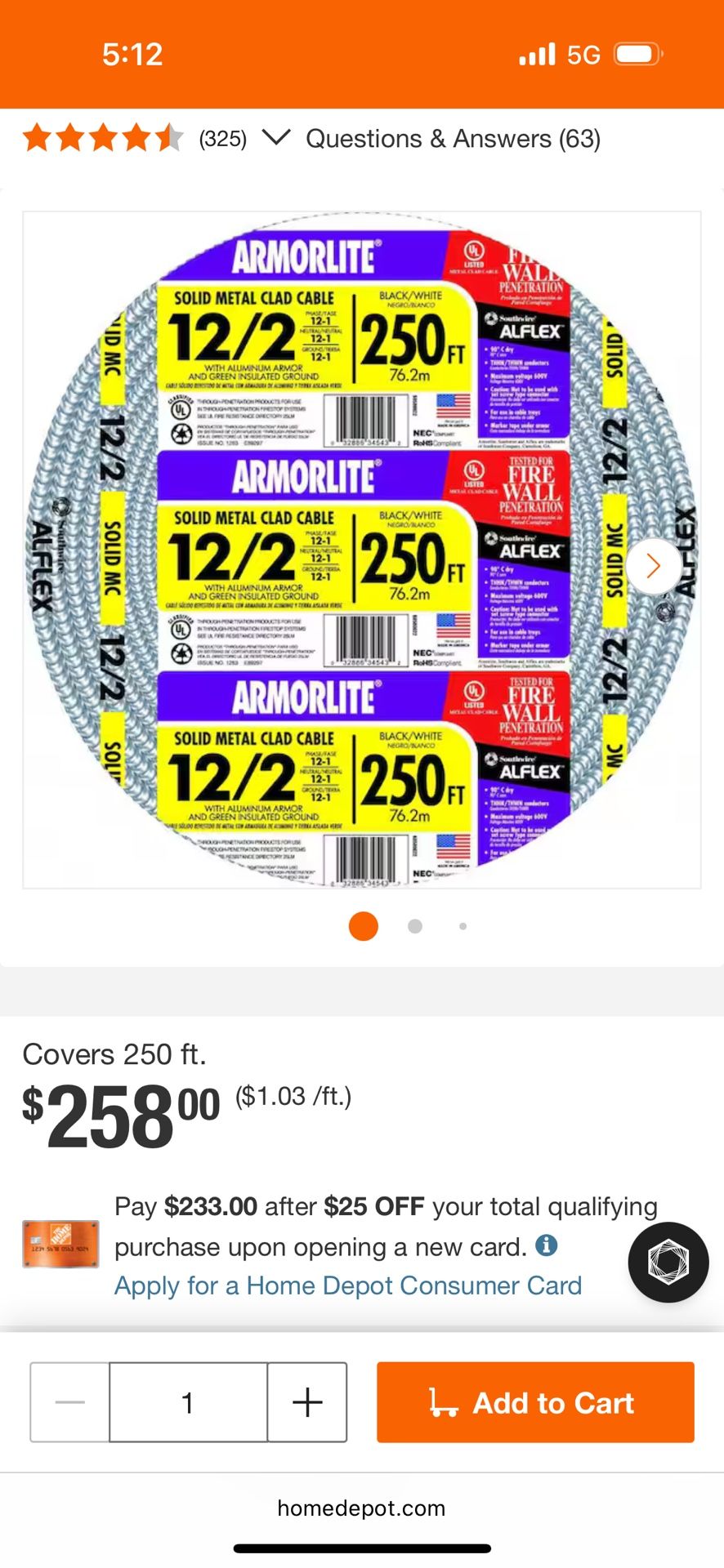Screen dimensions: 724x1568
Task: Edit the quantity field showing 1
Action: click(188, 1402)
